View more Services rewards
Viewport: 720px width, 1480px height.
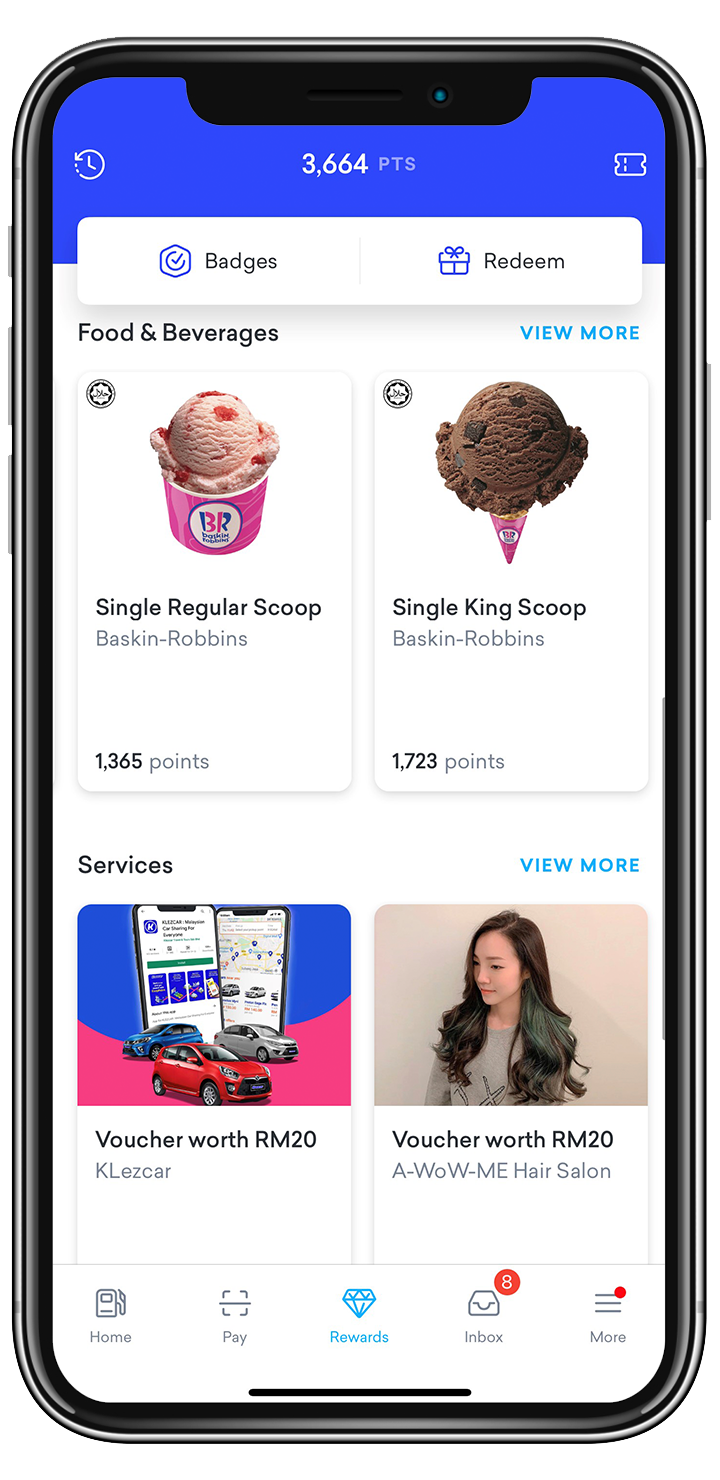[x=580, y=865]
